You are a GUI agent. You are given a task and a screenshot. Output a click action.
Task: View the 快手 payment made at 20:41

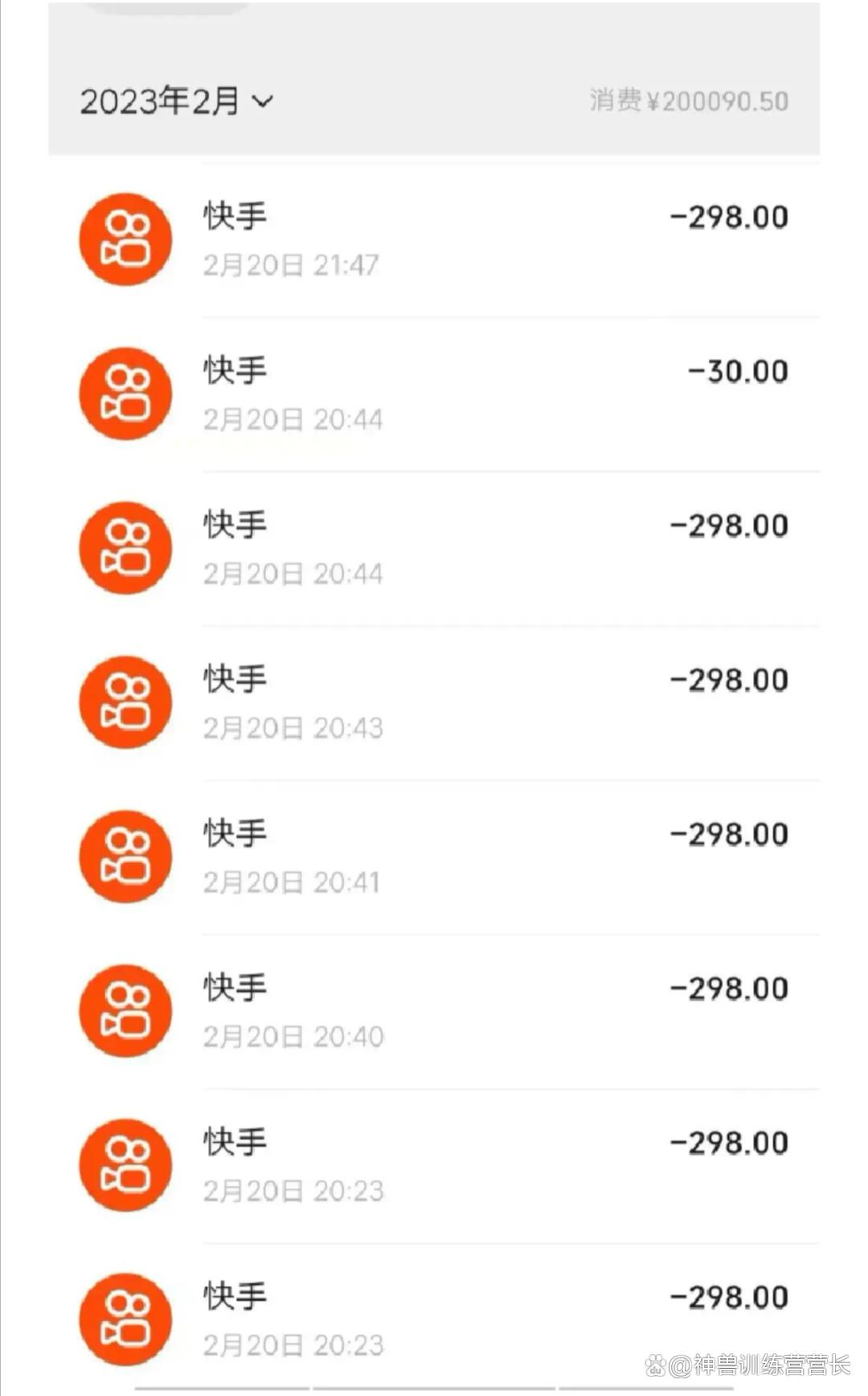pyautogui.click(x=434, y=858)
